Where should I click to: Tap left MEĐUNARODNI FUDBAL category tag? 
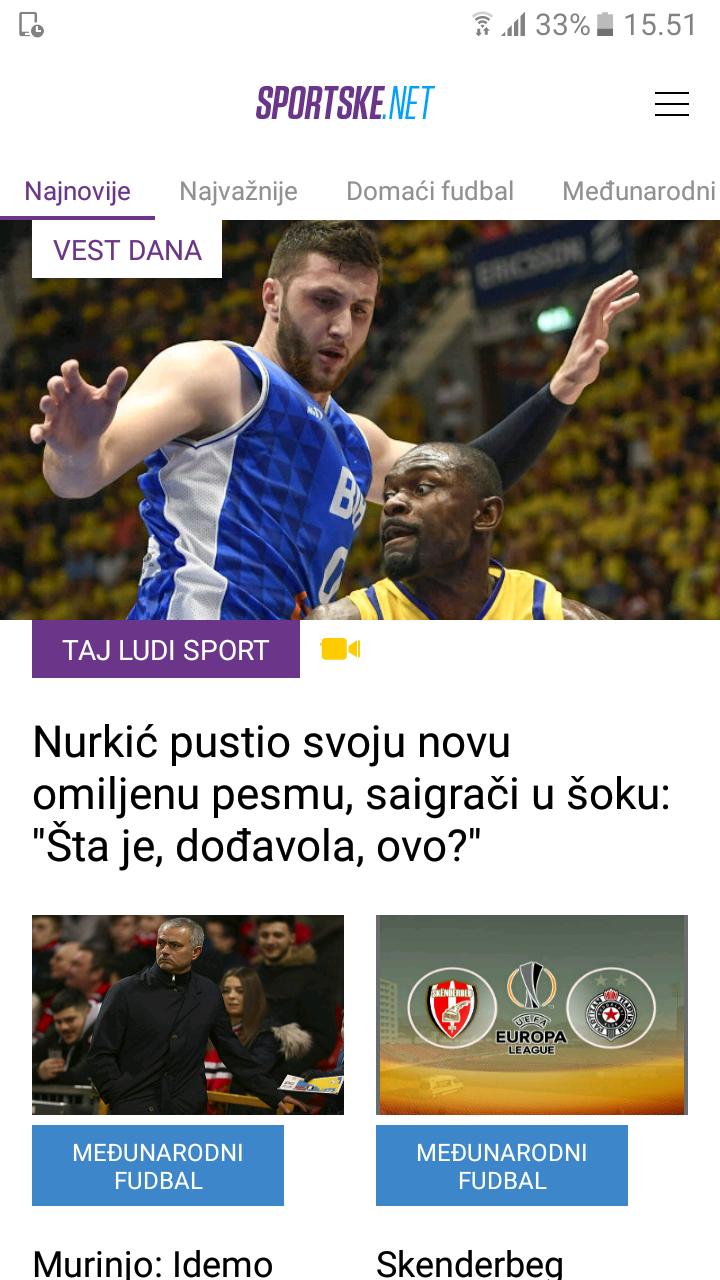157,1165
